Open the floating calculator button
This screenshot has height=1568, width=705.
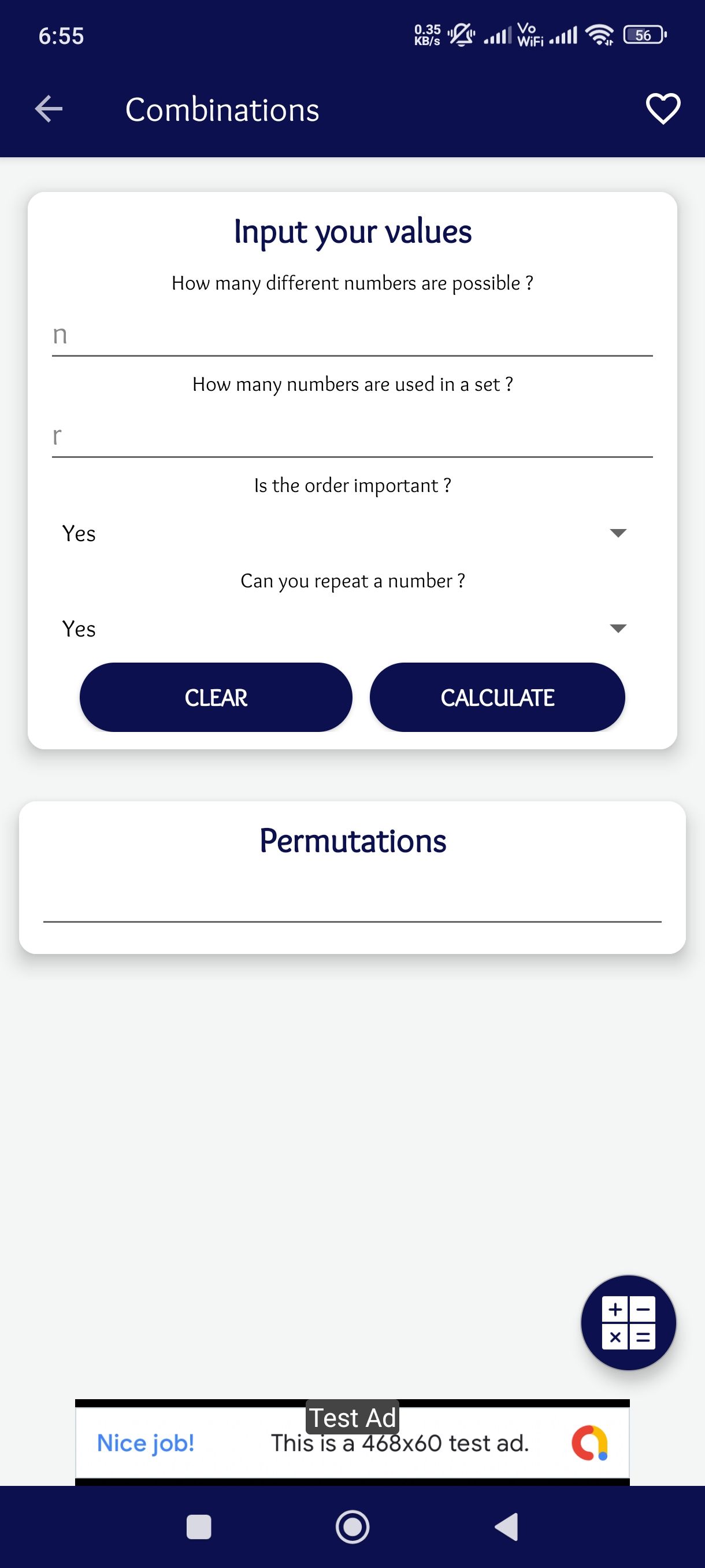click(628, 1323)
